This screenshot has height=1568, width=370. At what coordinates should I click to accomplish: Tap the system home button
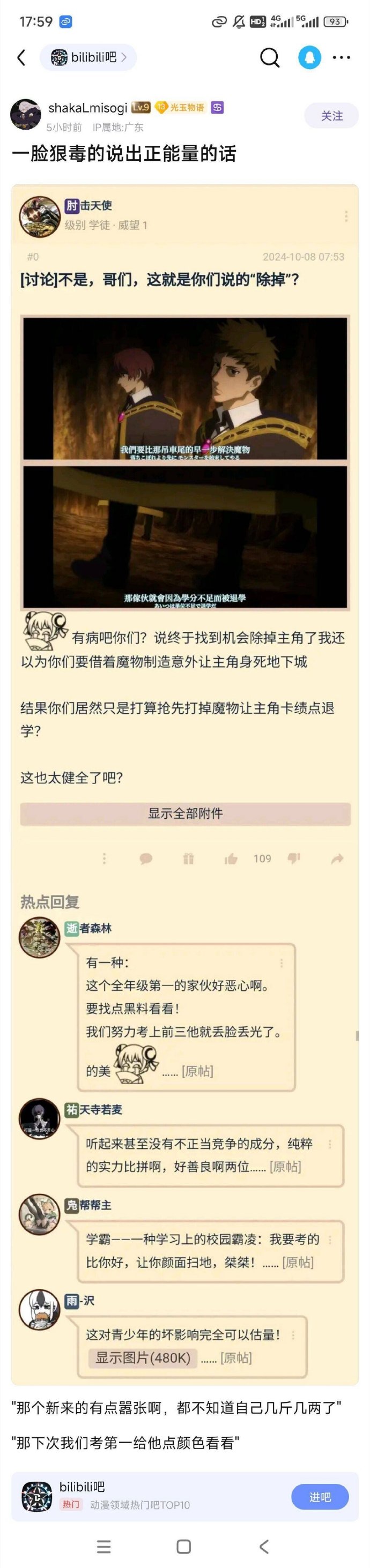coord(183,1546)
